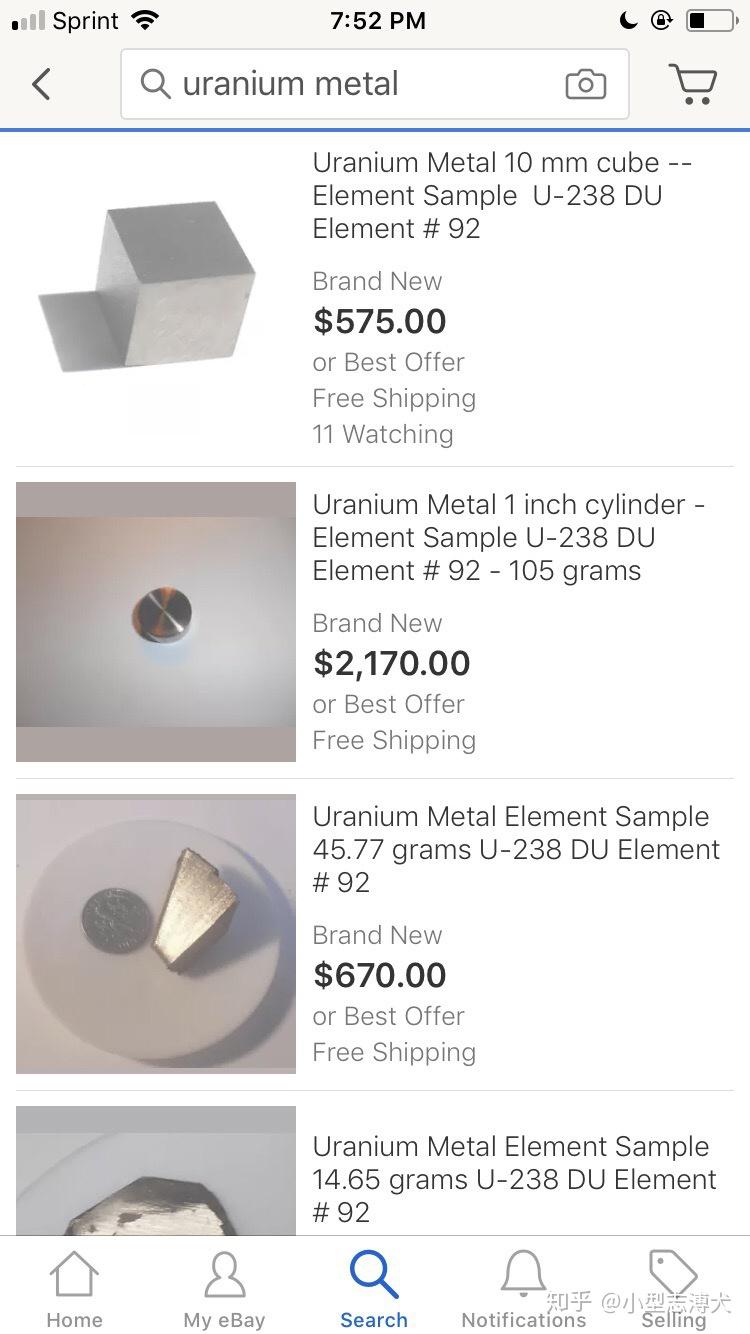Screen dimensions: 750x1334
Task: Select the Search tab
Action: [374, 1289]
